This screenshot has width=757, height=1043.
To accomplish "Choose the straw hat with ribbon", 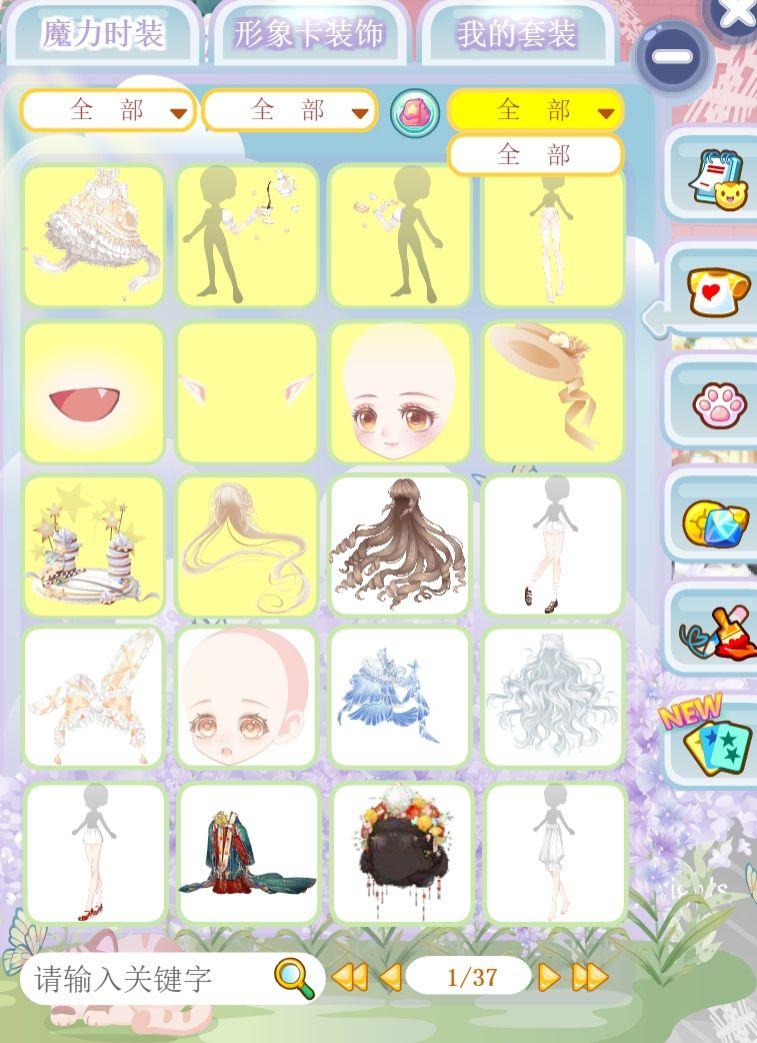I will click(x=554, y=391).
